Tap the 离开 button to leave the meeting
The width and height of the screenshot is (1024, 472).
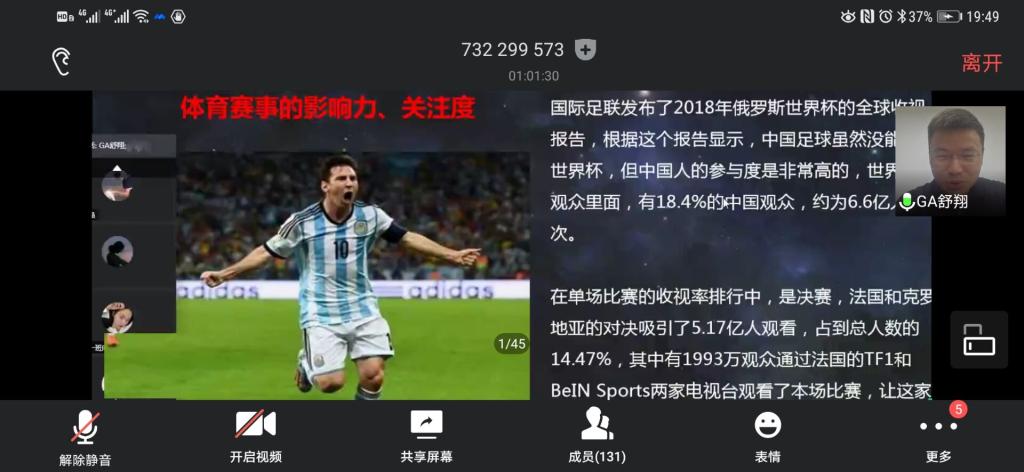coord(981,62)
